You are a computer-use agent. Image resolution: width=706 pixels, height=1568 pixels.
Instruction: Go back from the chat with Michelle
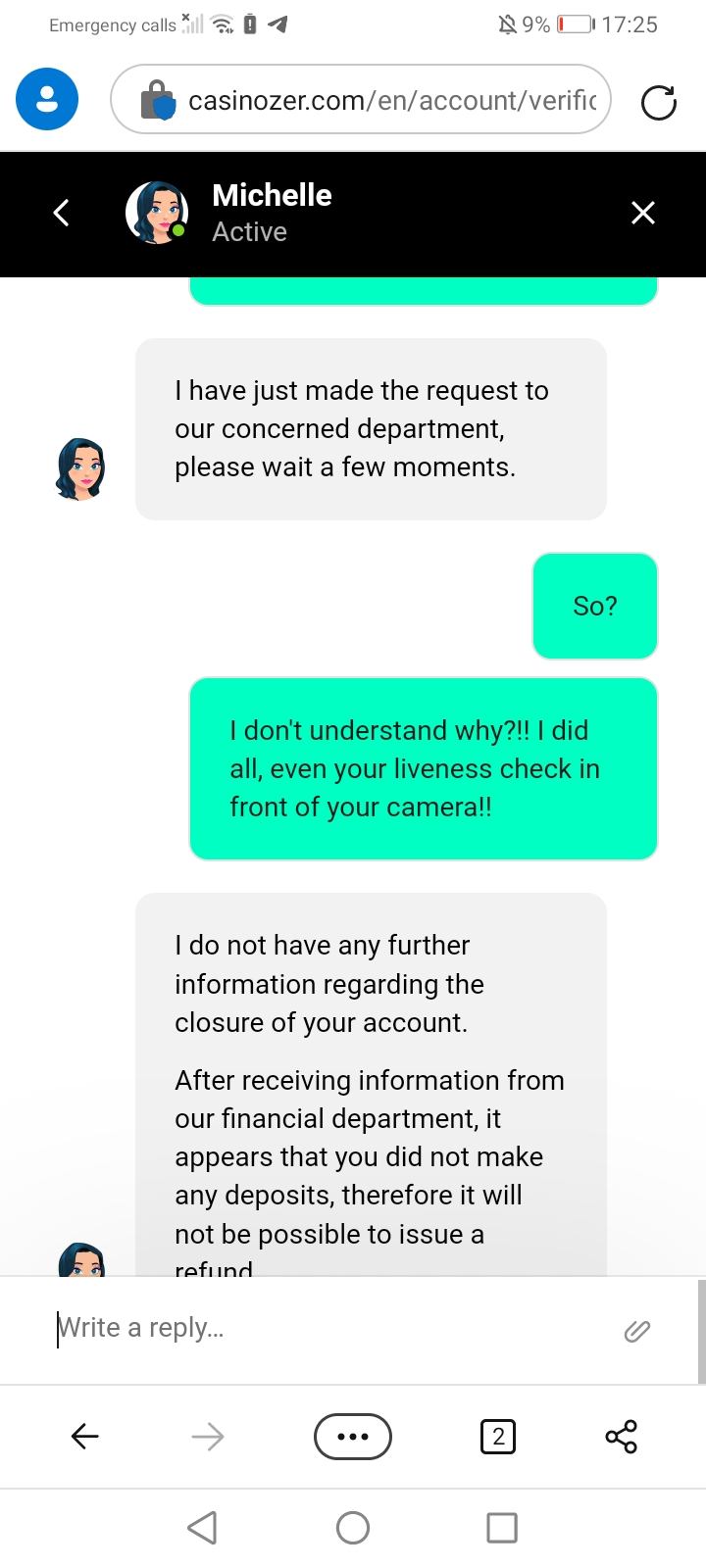click(62, 213)
